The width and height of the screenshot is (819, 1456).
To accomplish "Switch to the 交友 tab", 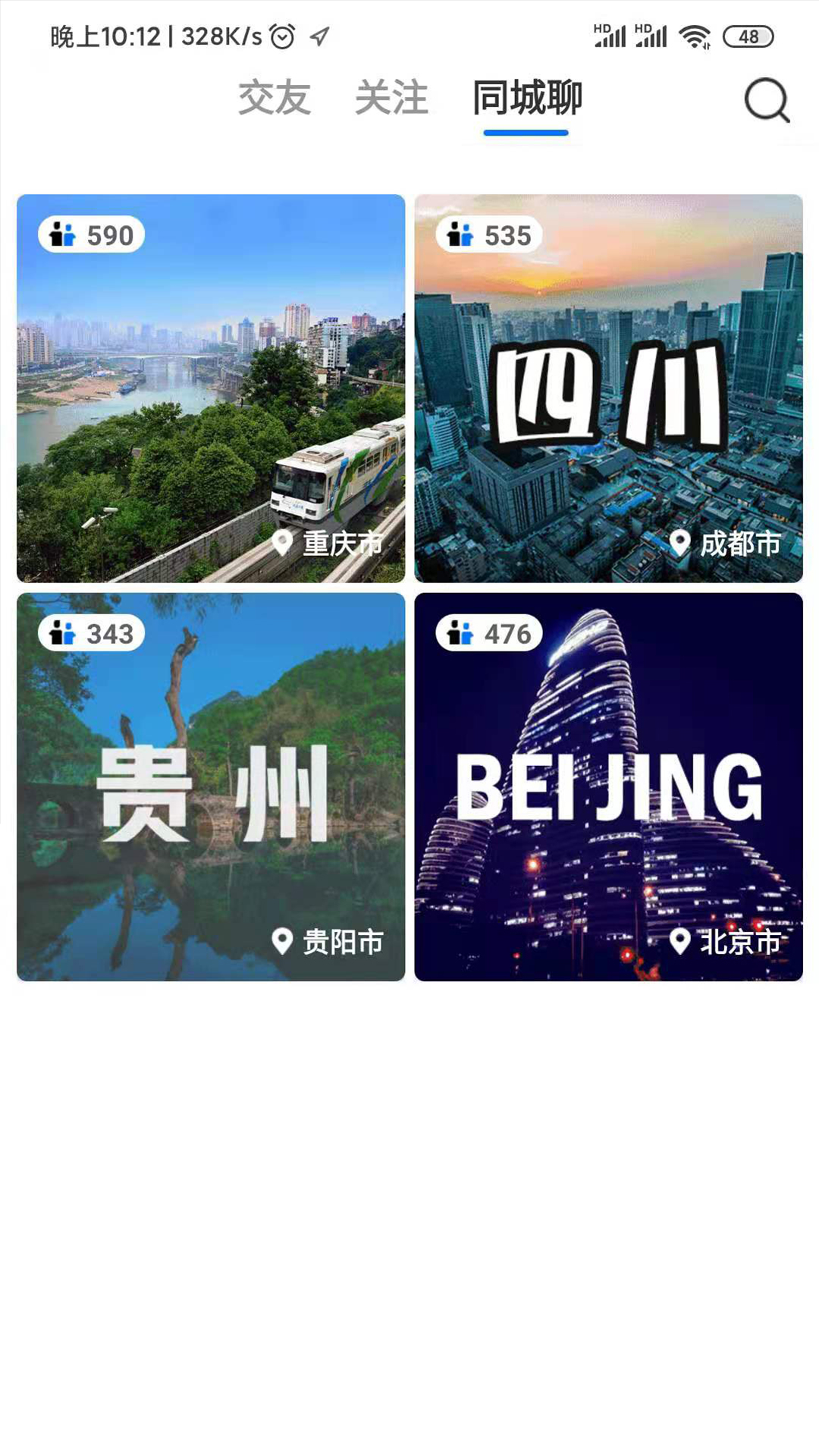I will pyautogui.click(x=275, y=99).
